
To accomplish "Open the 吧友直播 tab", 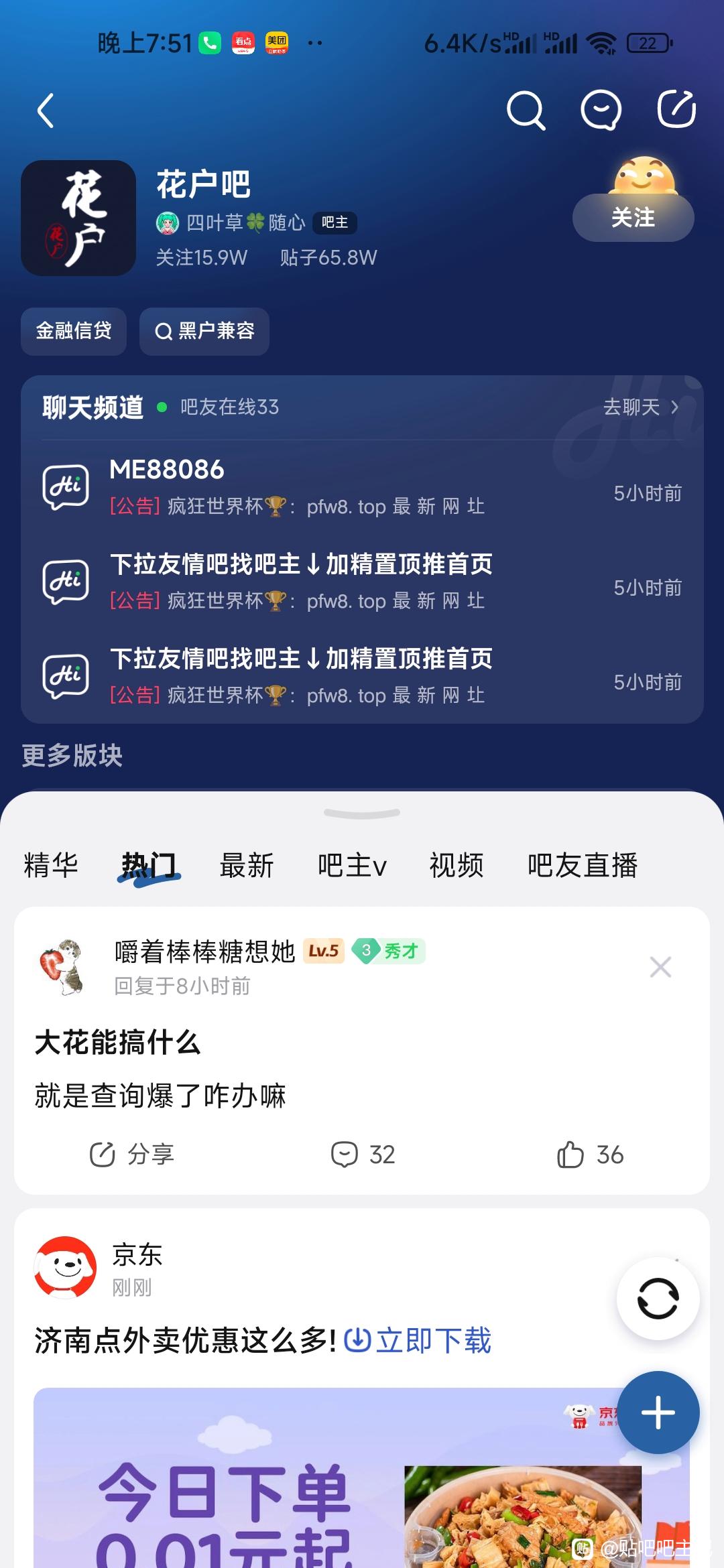I will click(x=583, y=865).
